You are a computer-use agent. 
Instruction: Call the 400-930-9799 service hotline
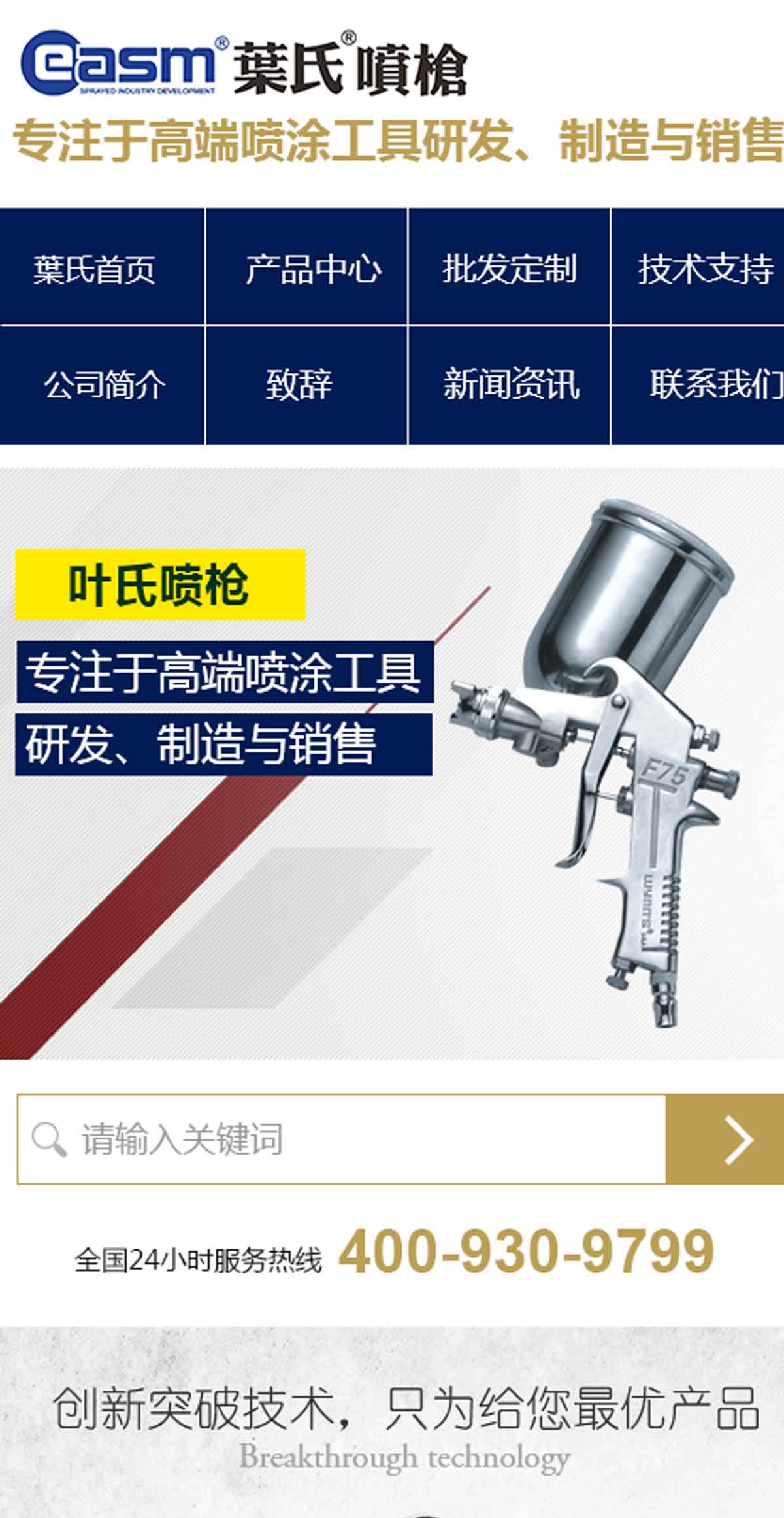pyautogui.click(x=527, y=1251)
